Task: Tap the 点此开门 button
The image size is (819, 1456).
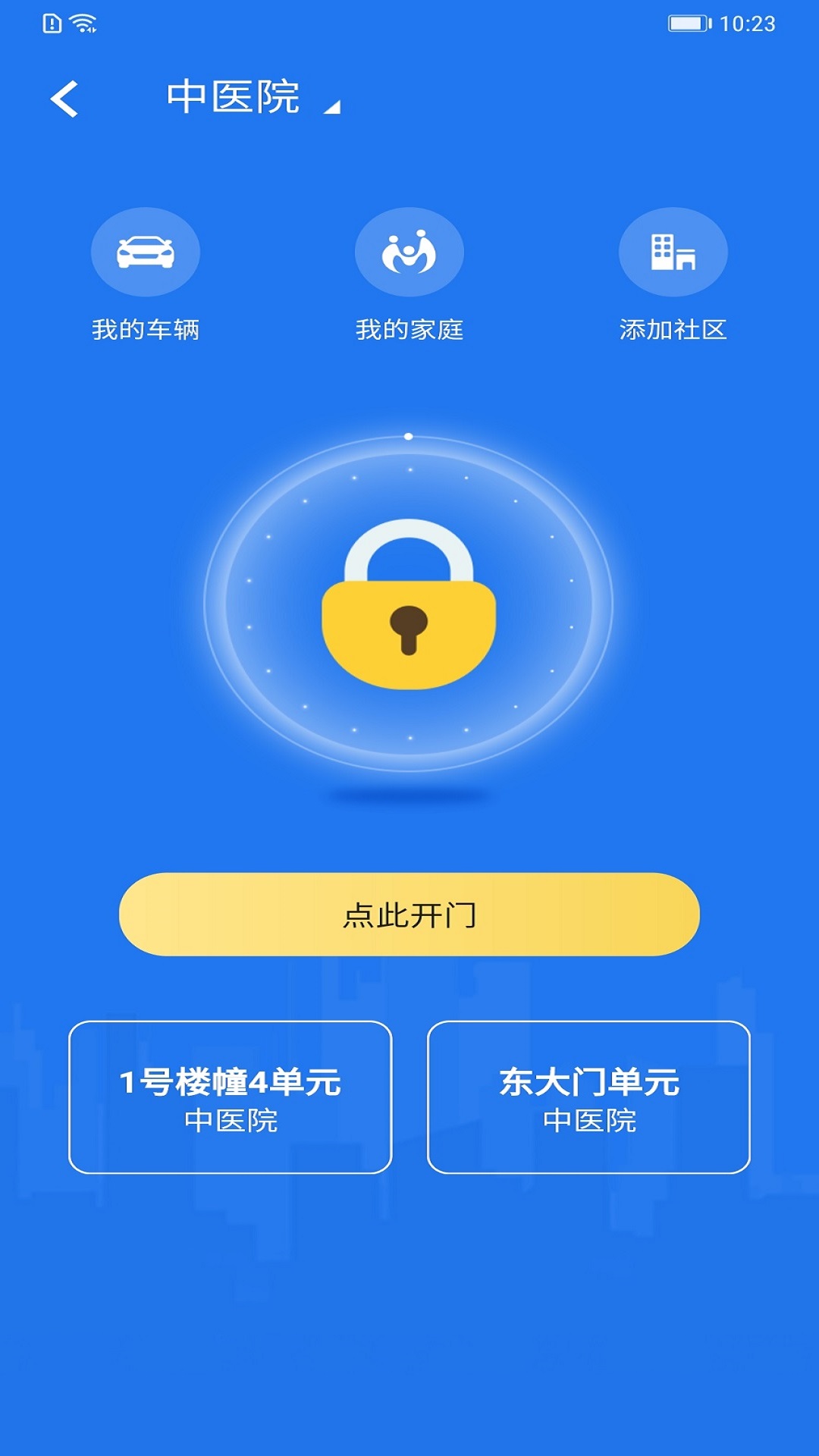Action: click(409, 915)
